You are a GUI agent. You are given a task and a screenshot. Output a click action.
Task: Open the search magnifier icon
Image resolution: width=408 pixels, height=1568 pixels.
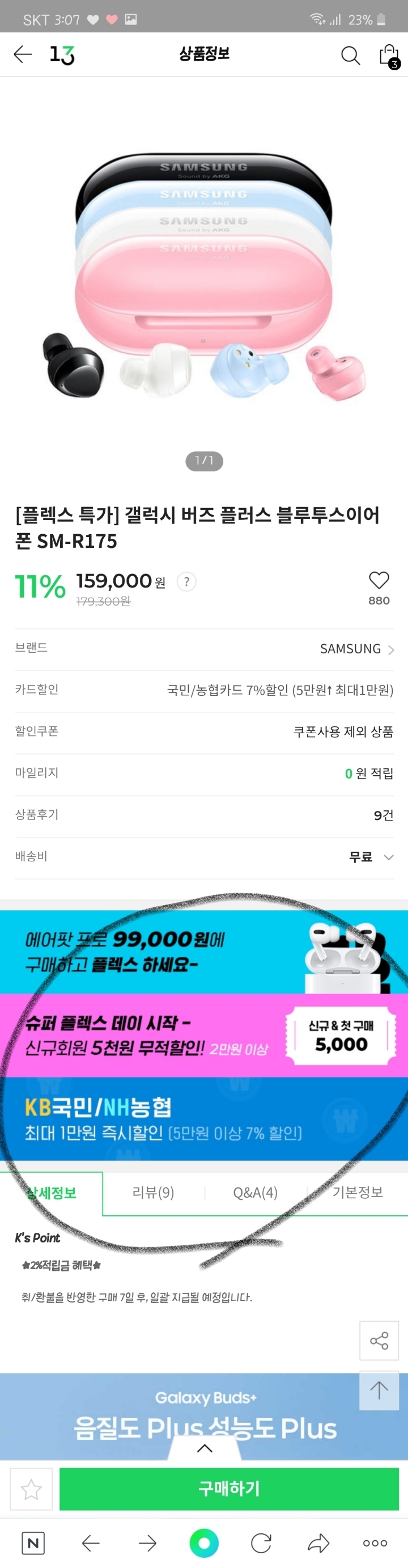pyautogui.click(x=350, y=56)
